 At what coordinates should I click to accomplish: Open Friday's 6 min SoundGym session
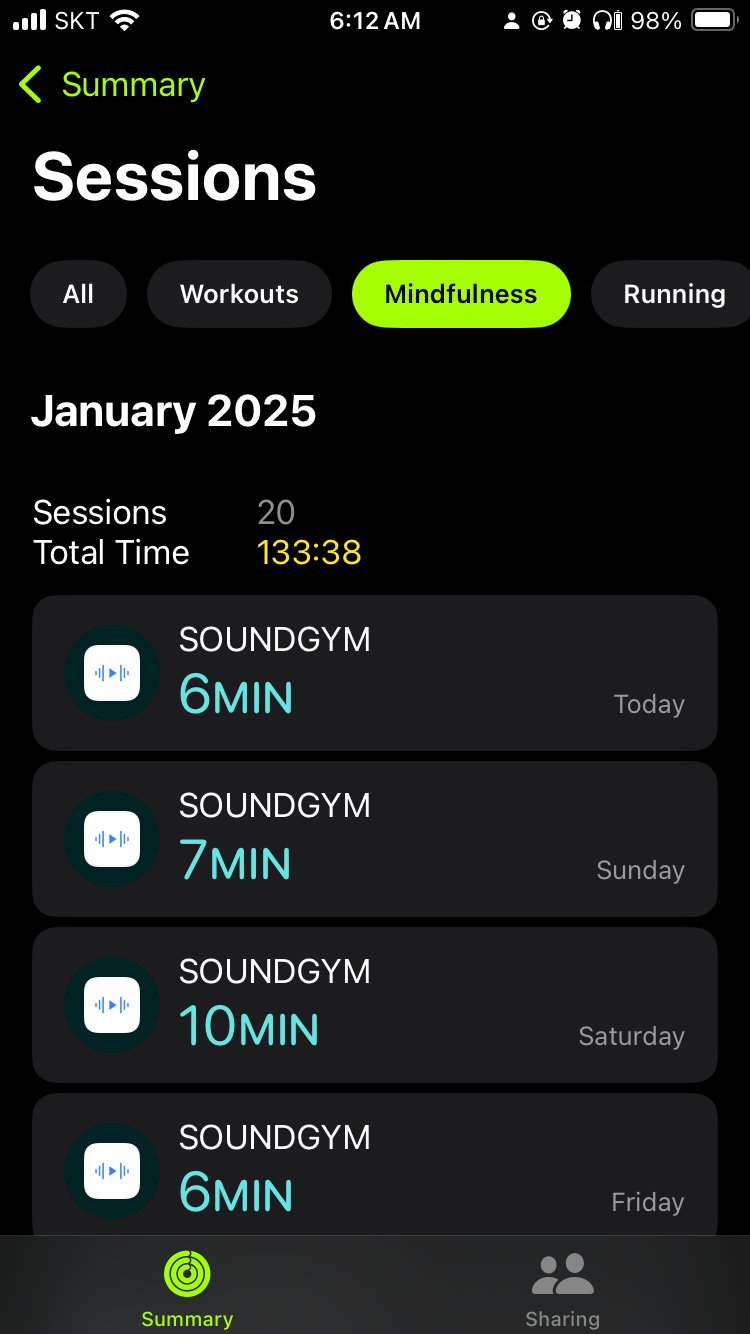tap(375, 1165)
